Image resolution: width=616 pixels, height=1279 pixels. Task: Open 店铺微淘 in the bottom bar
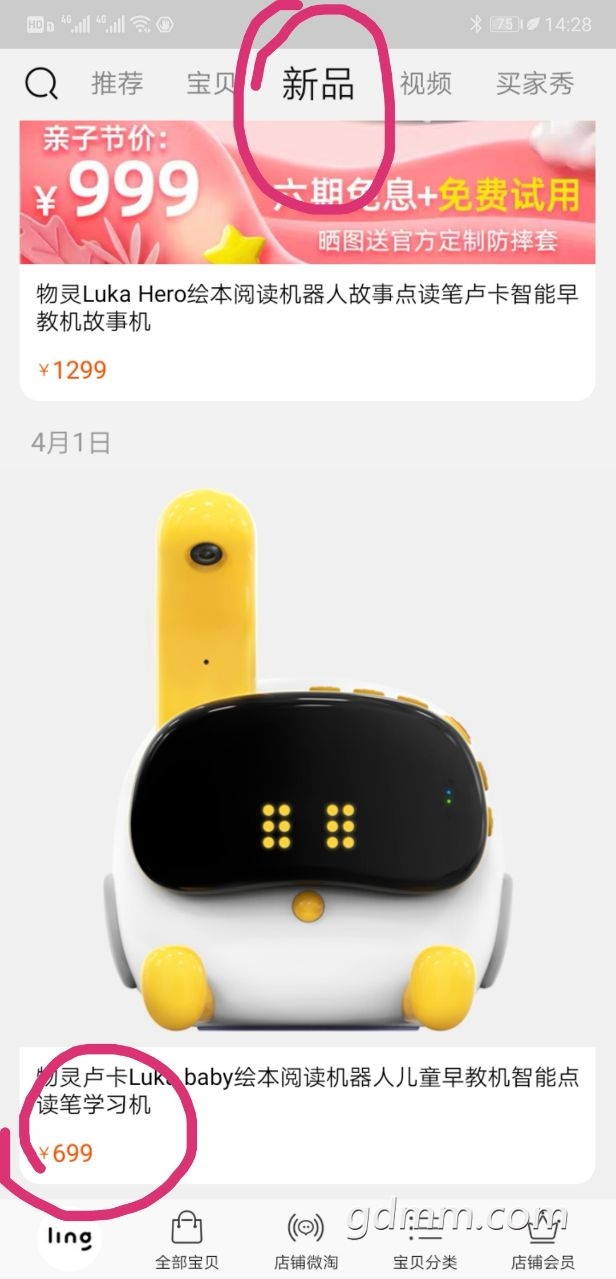point(306,1240)
